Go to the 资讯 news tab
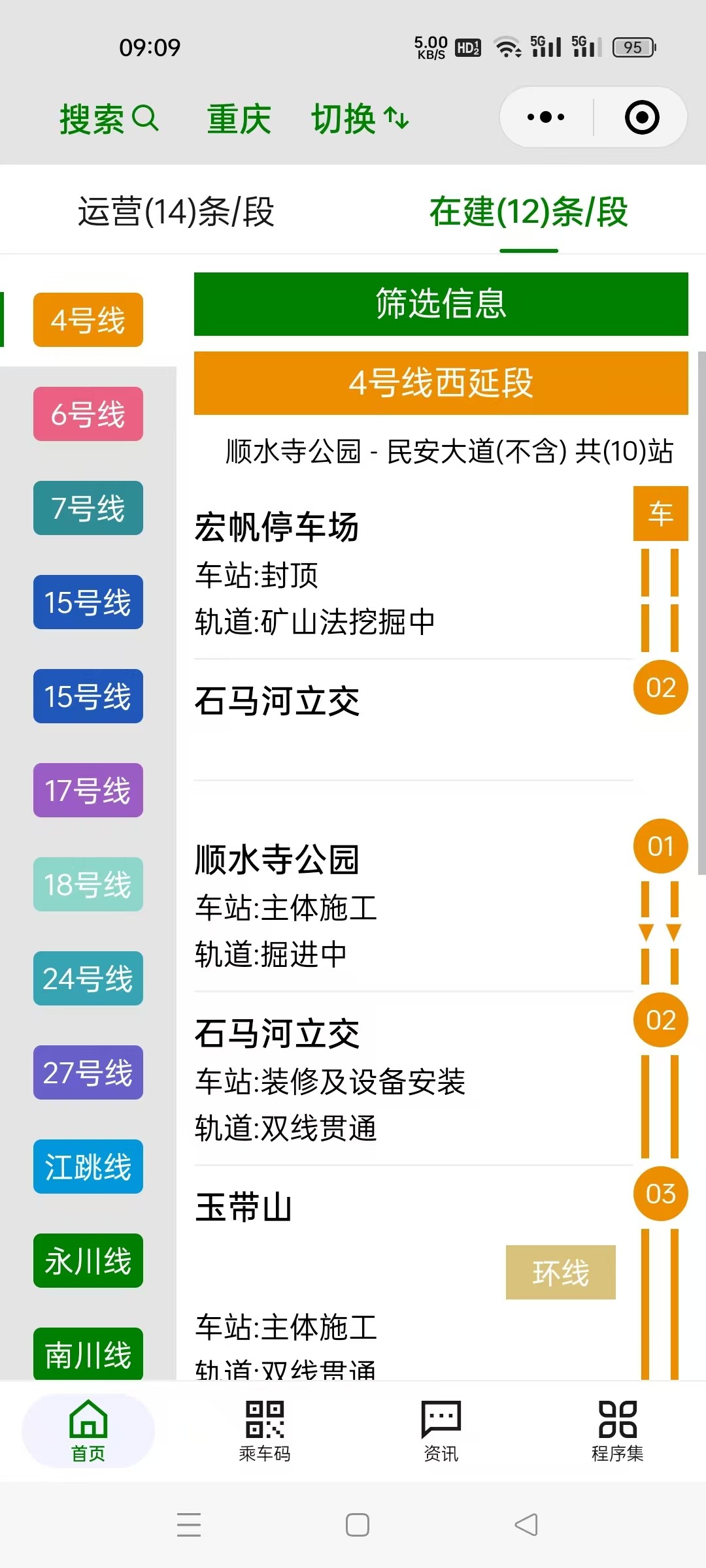706x1568 pixels. pos(441,1431)
